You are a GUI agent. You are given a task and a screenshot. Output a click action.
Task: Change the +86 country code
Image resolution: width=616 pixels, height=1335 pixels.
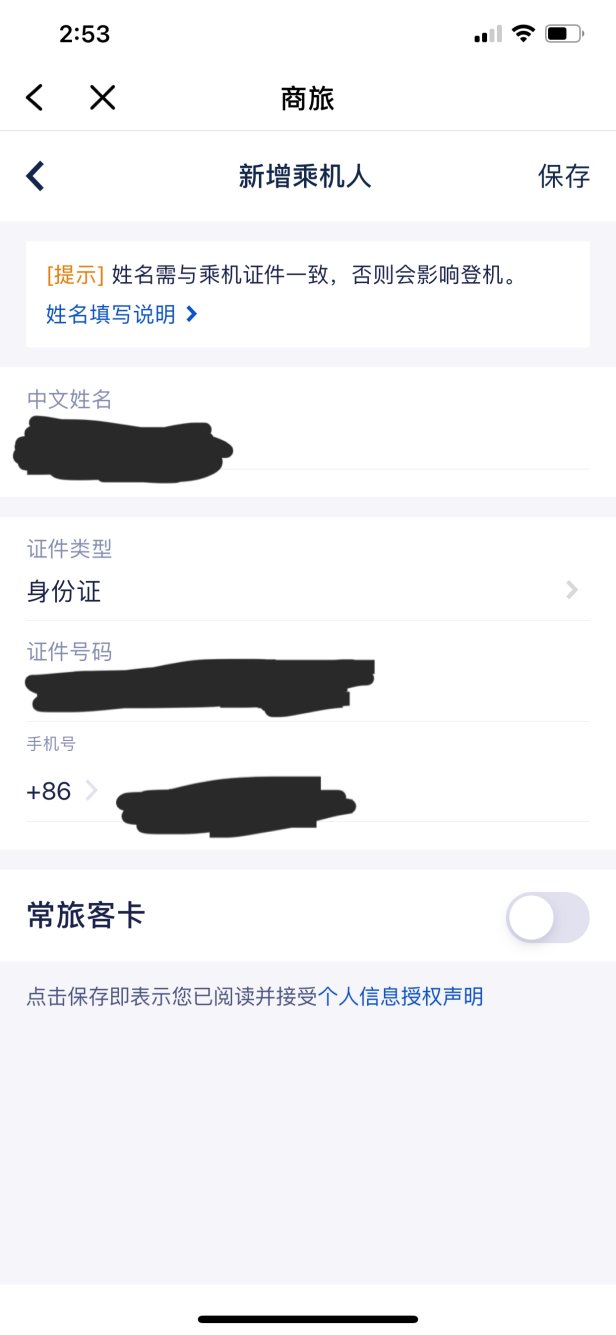[x=62, y=792]
